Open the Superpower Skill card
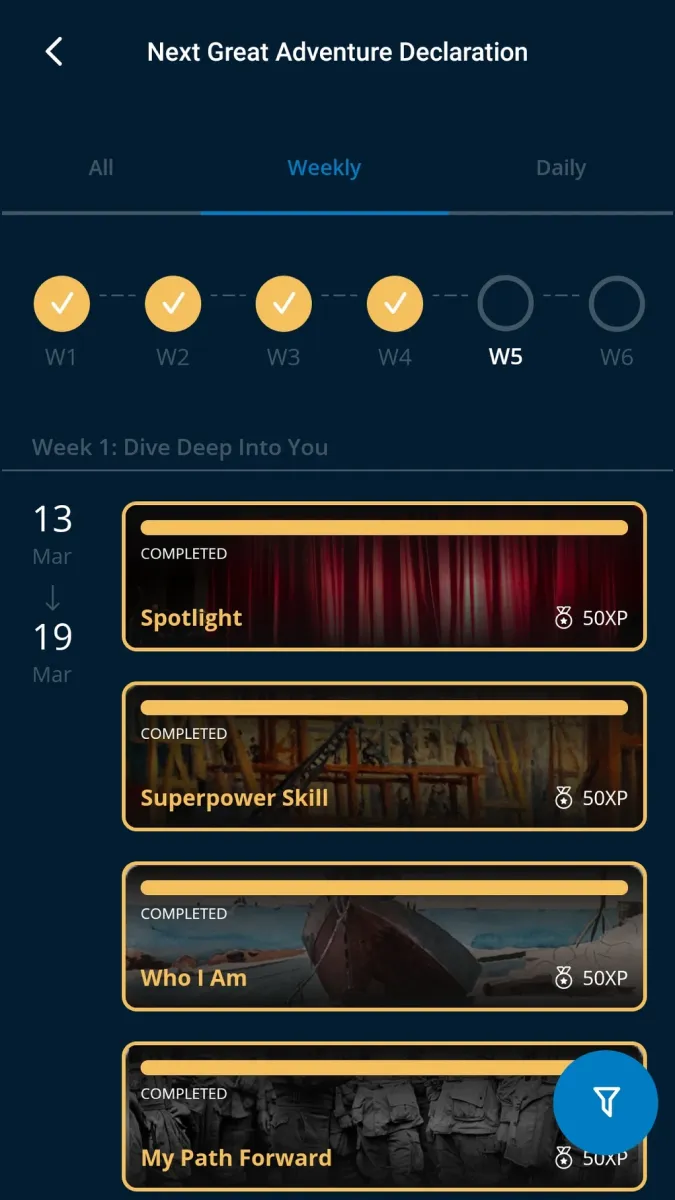675x1200 pixels. point(384,757)
